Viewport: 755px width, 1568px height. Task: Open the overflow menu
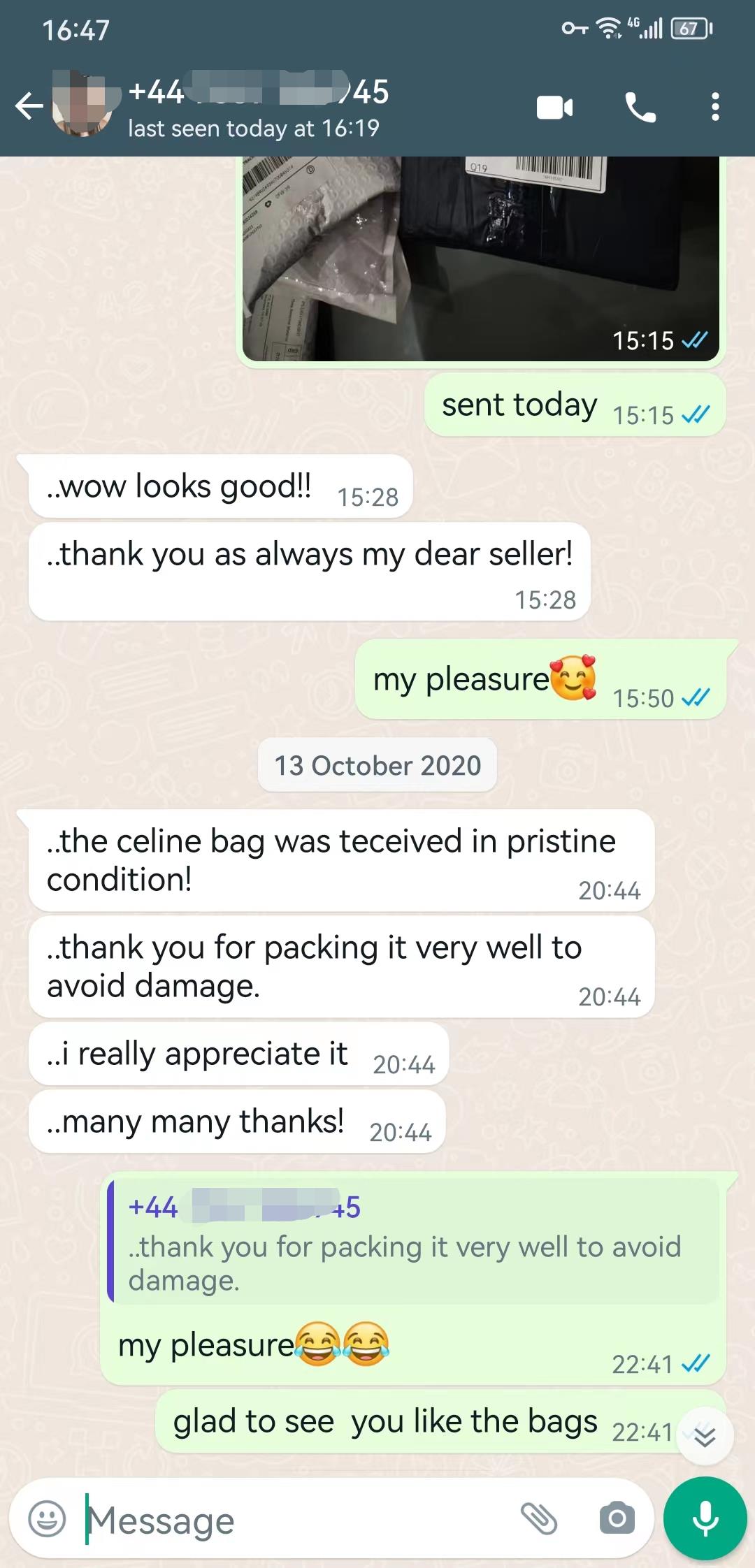[x=714, y=107]
